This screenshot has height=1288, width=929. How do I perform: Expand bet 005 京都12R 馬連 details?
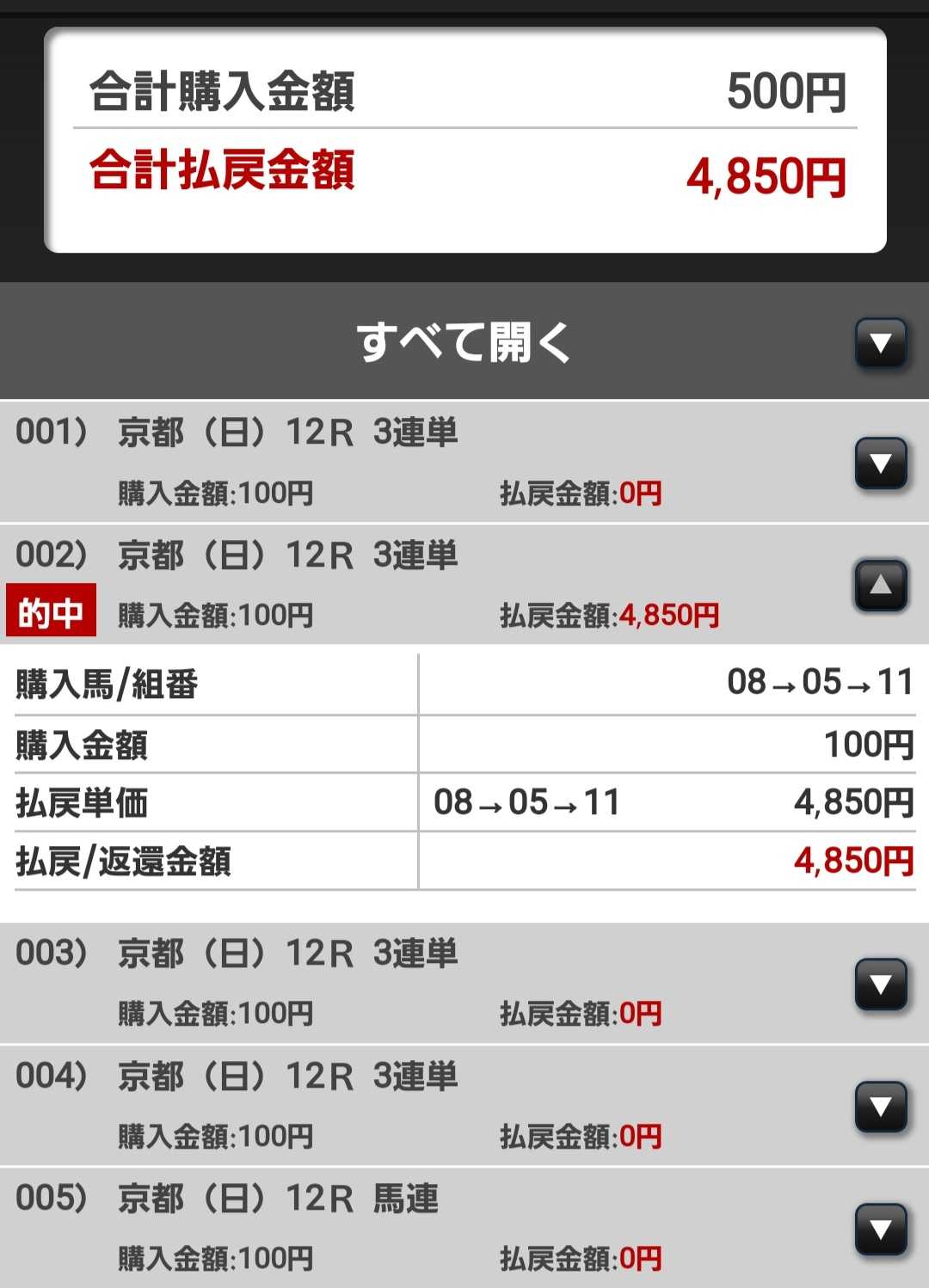[881, 1229]
